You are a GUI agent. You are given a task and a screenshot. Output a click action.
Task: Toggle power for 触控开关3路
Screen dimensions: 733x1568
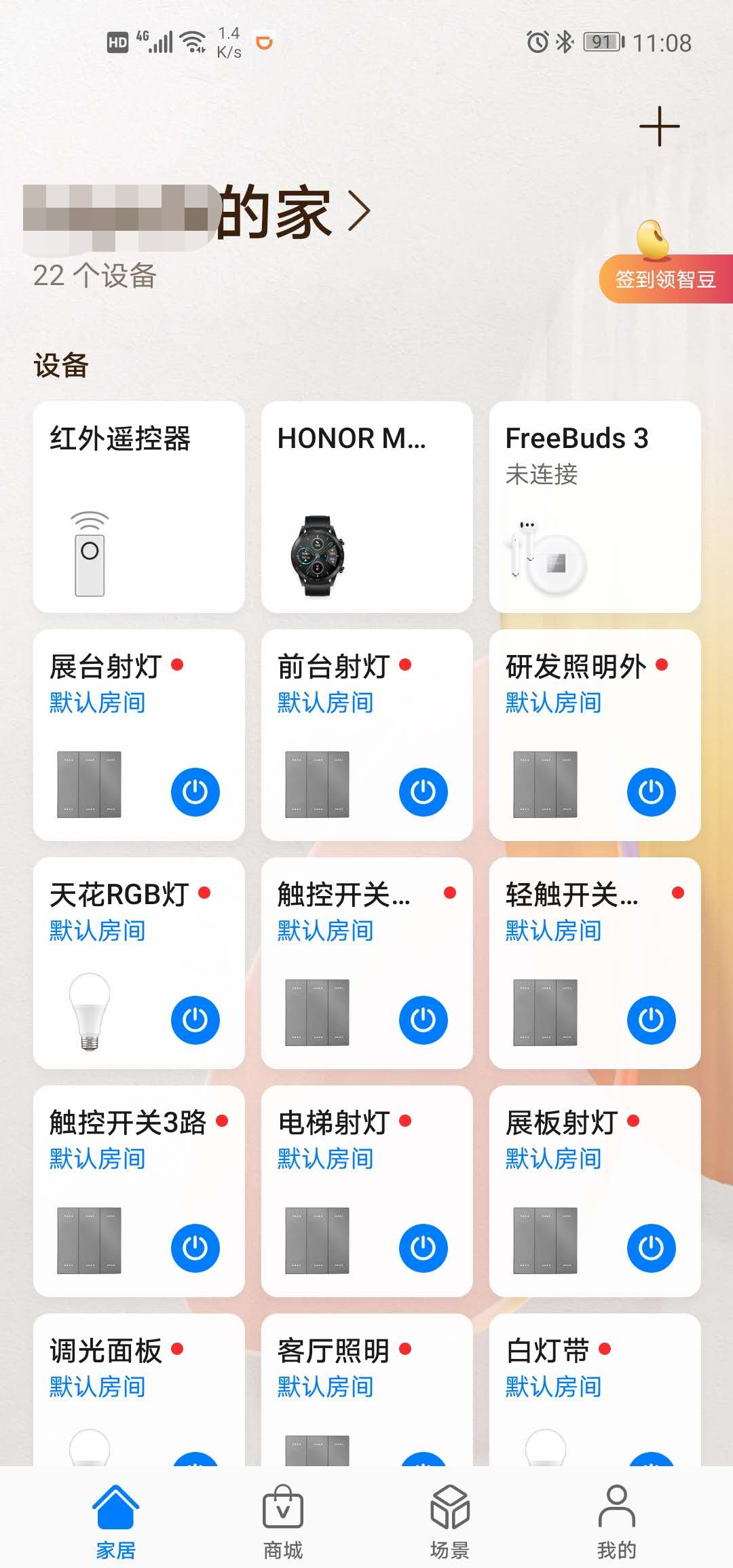pos(195,1248)
